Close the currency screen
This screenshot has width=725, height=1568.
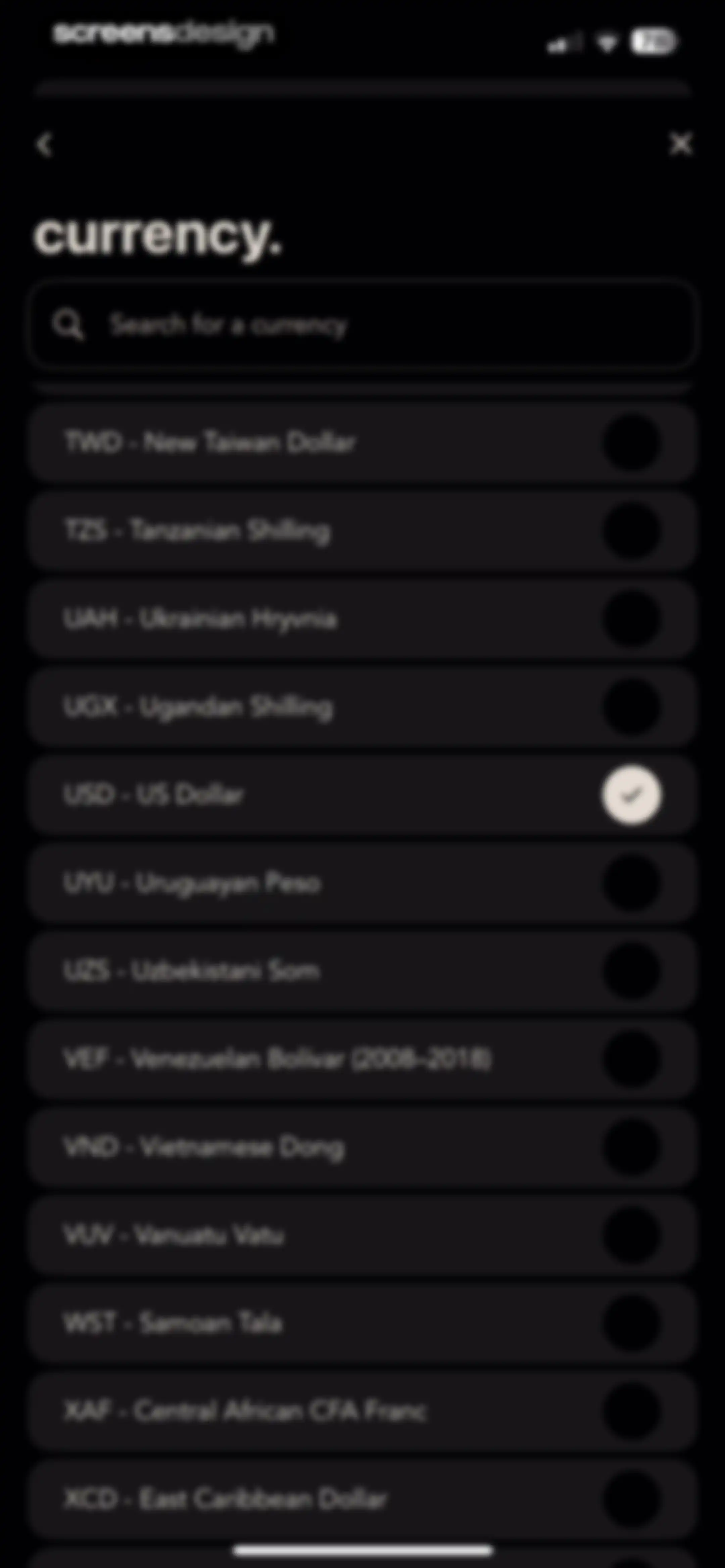(x=681, y=144)
